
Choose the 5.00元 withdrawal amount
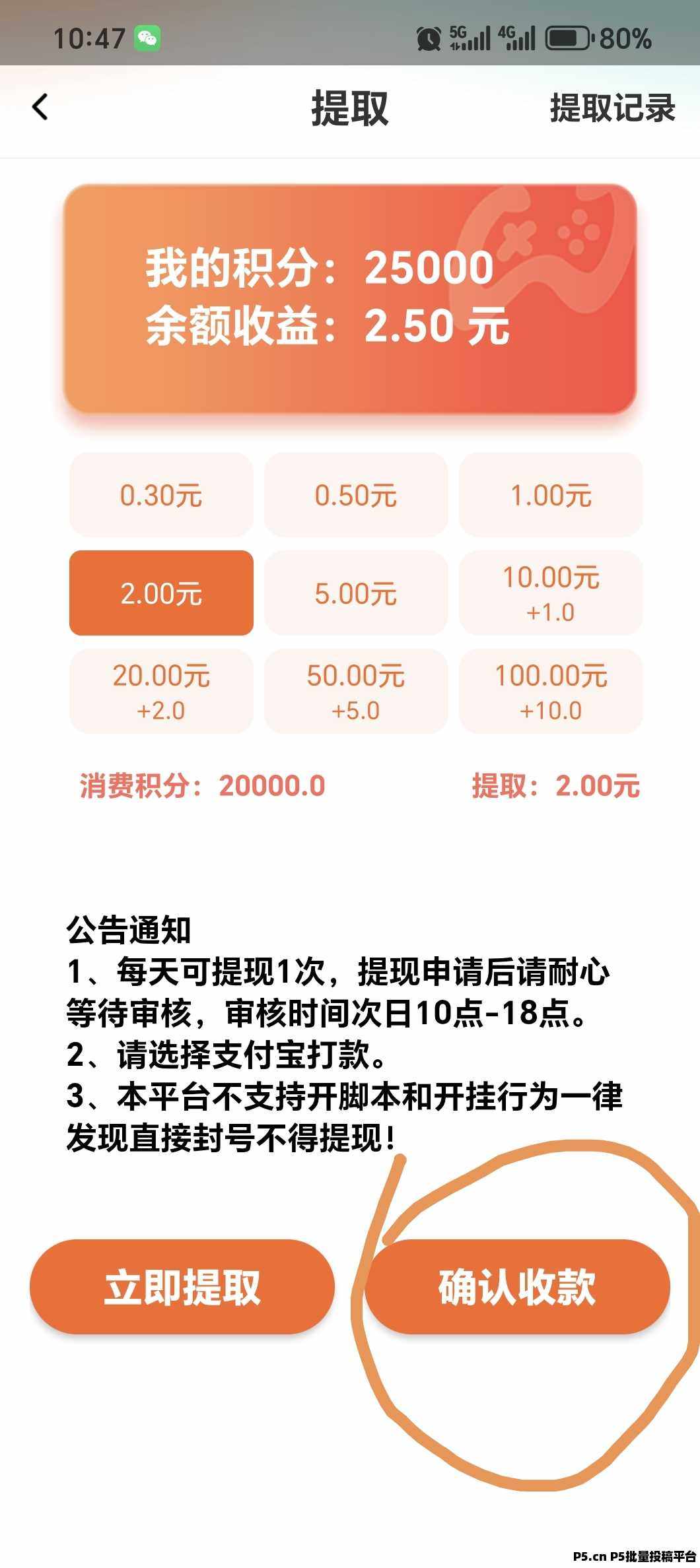pos(356,593)
